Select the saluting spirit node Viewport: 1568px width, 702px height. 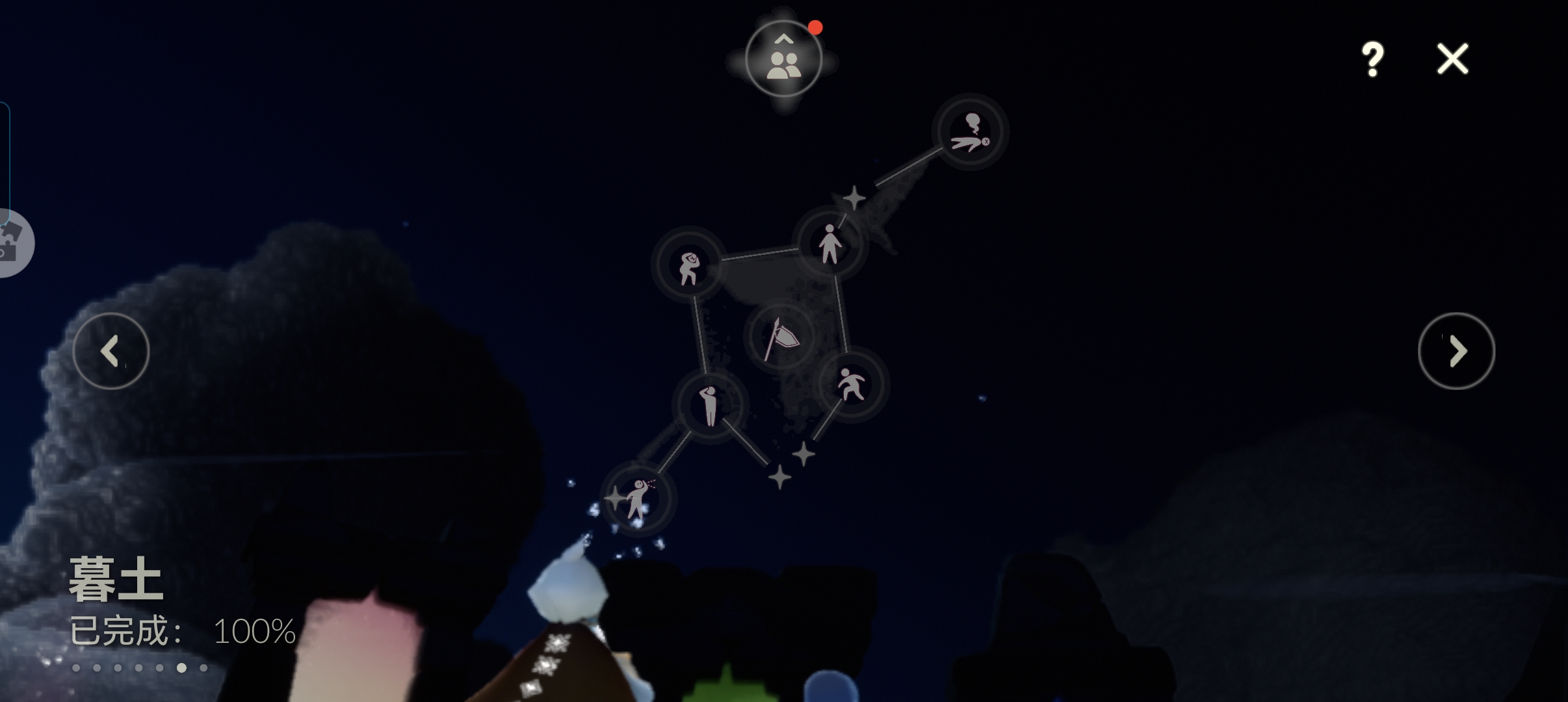710,406
